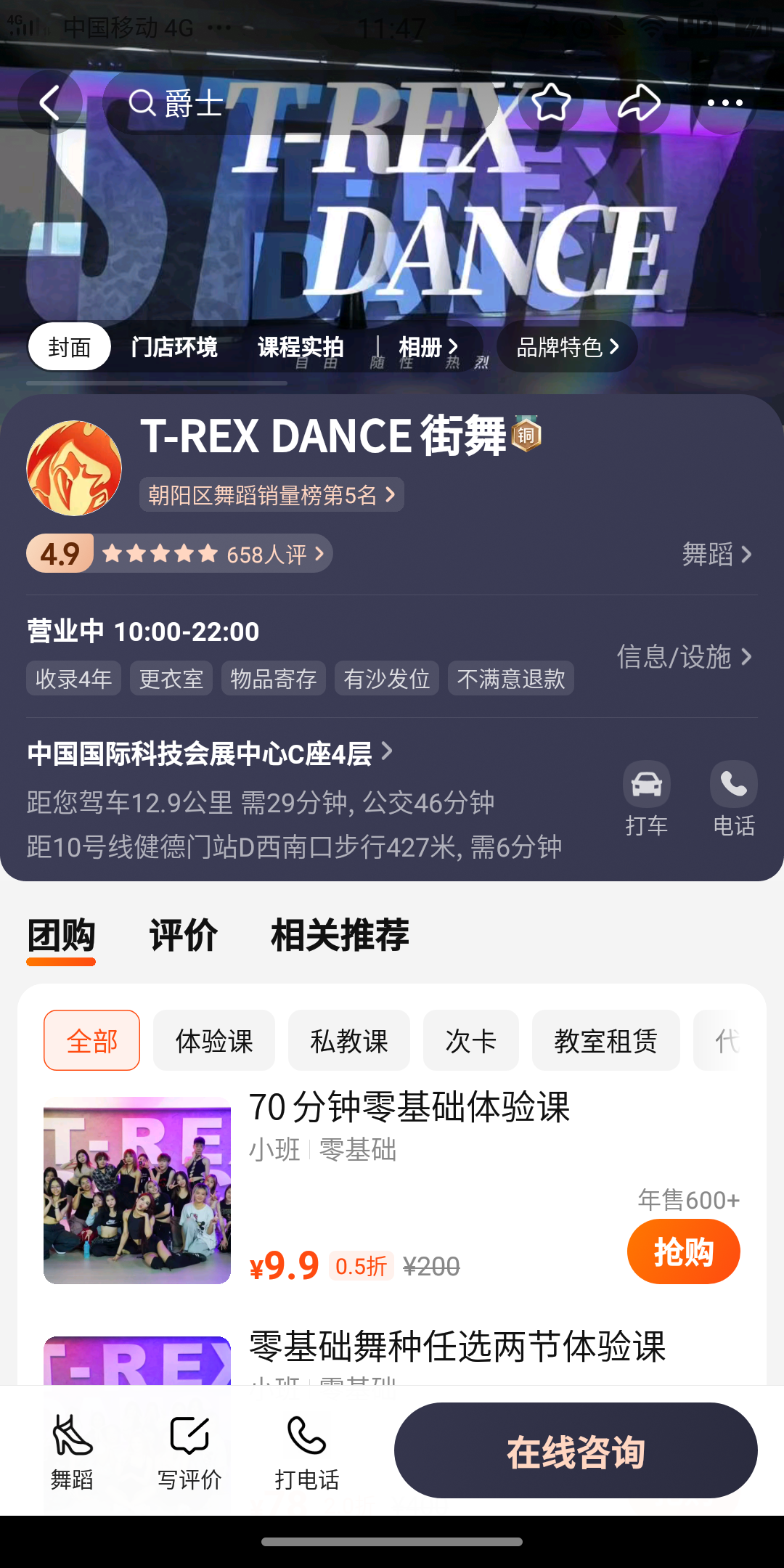Image resolution: width=784 pixels, height=1568 pixels.
Task: Go back using the top-left arrow
Action: [49, 102]
